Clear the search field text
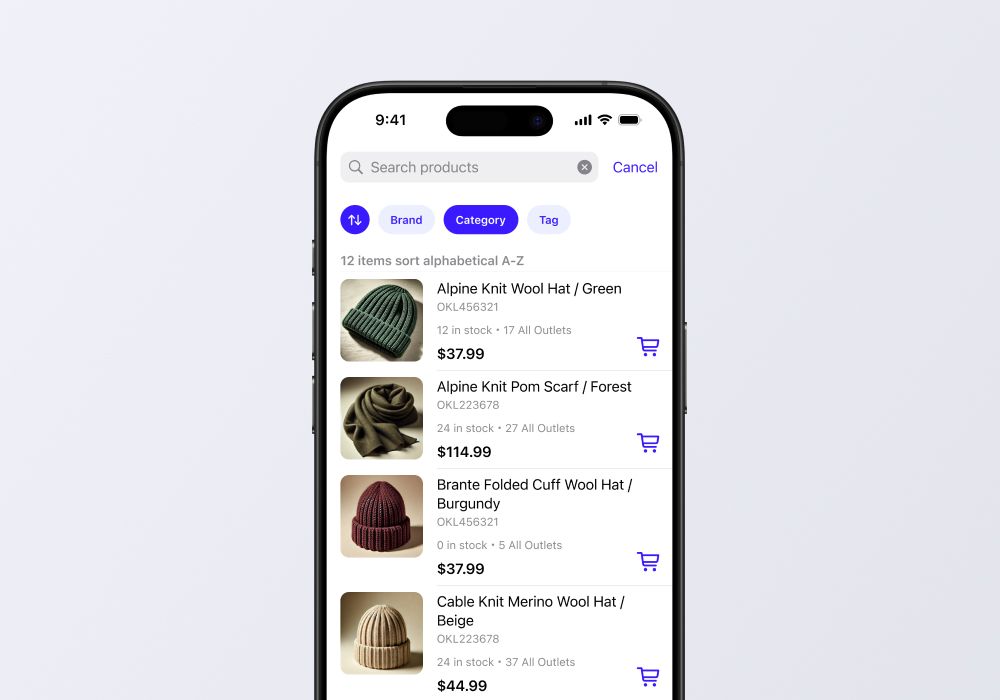 [584, 167]
